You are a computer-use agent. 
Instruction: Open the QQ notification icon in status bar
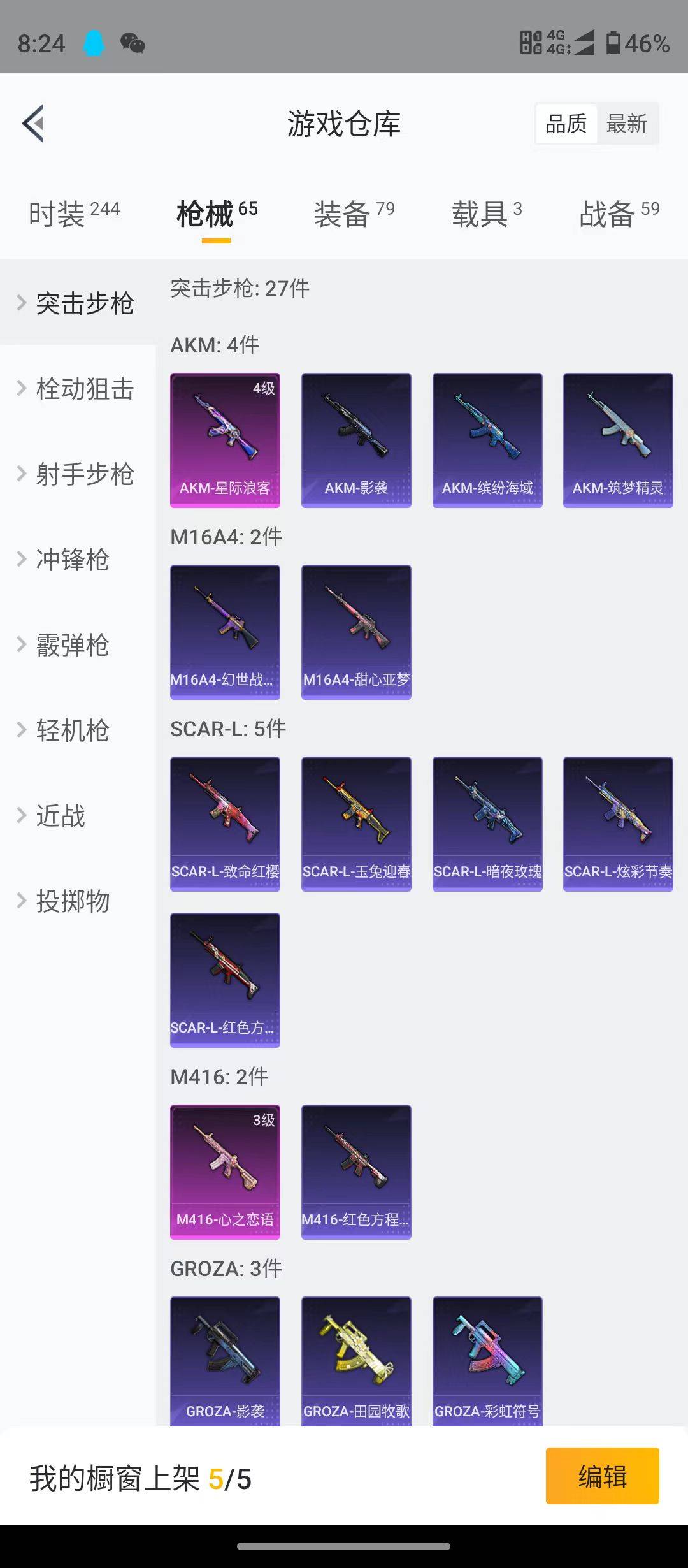(94, 43)
